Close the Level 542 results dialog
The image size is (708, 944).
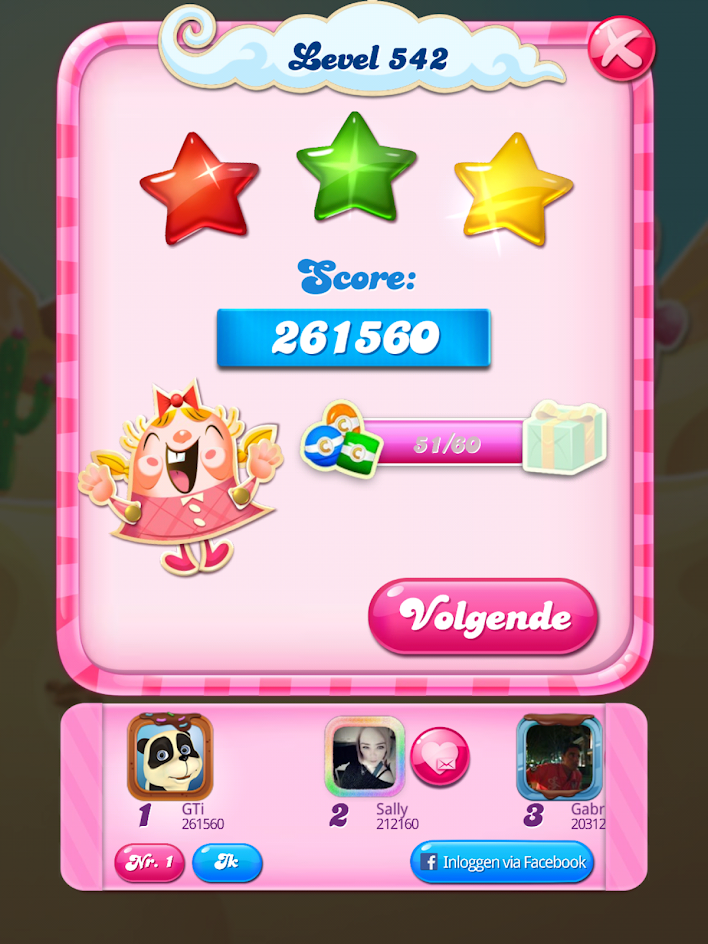coord(621,47)
